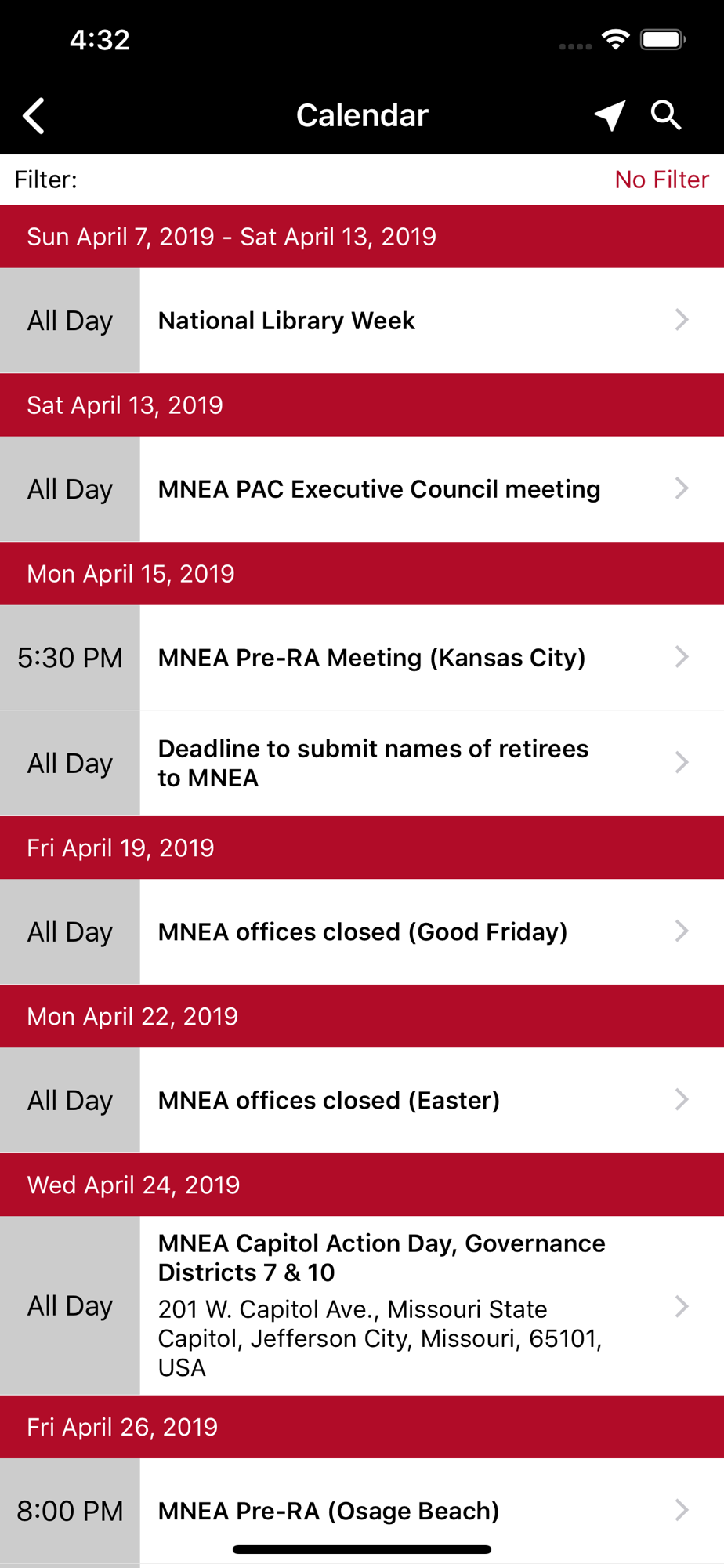724x1568 pixels.
Task: View MNEA Pre-RA Meeting (Kansas City)
Action: pos(362,658)
